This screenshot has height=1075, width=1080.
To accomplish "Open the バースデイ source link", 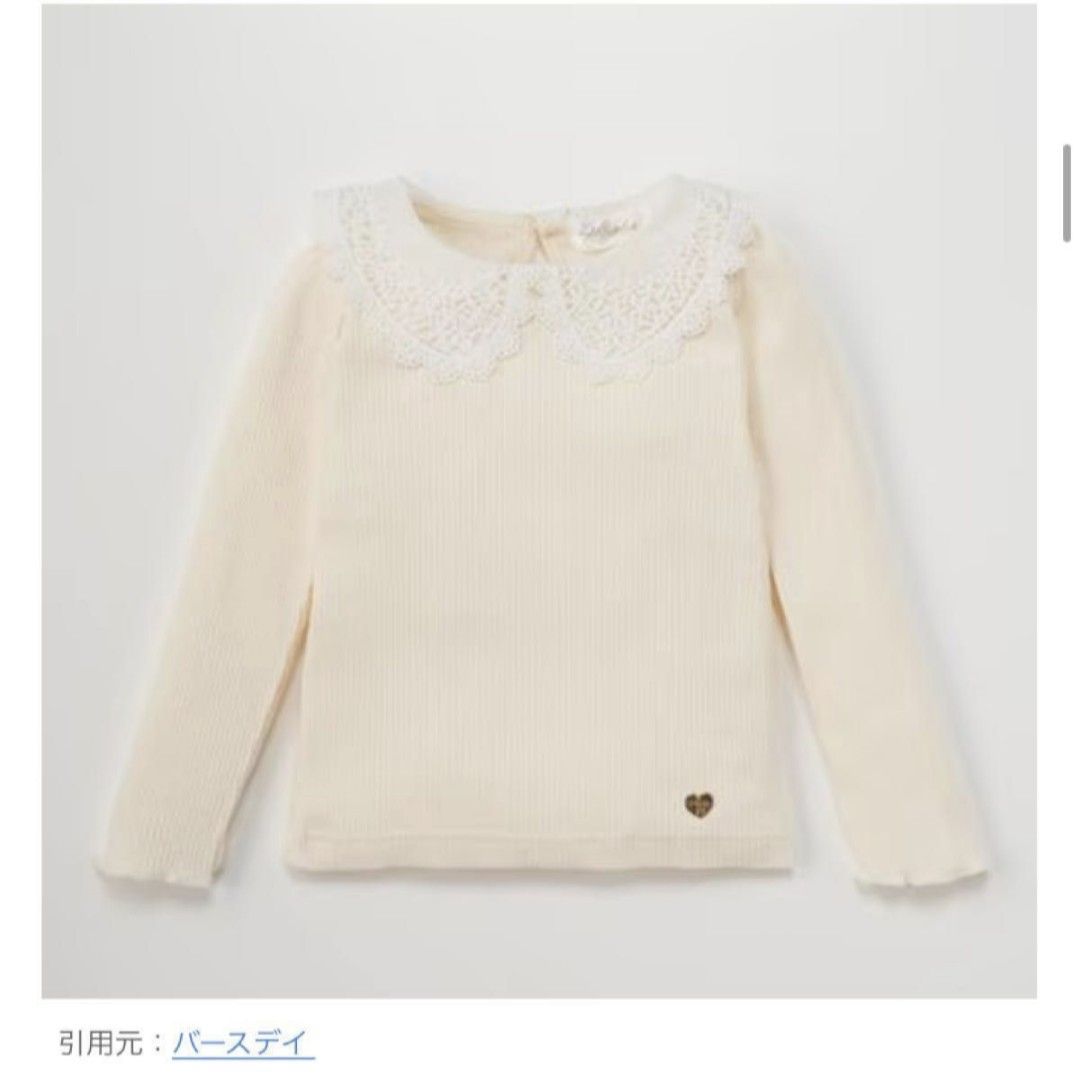I will coord(244,1044).
